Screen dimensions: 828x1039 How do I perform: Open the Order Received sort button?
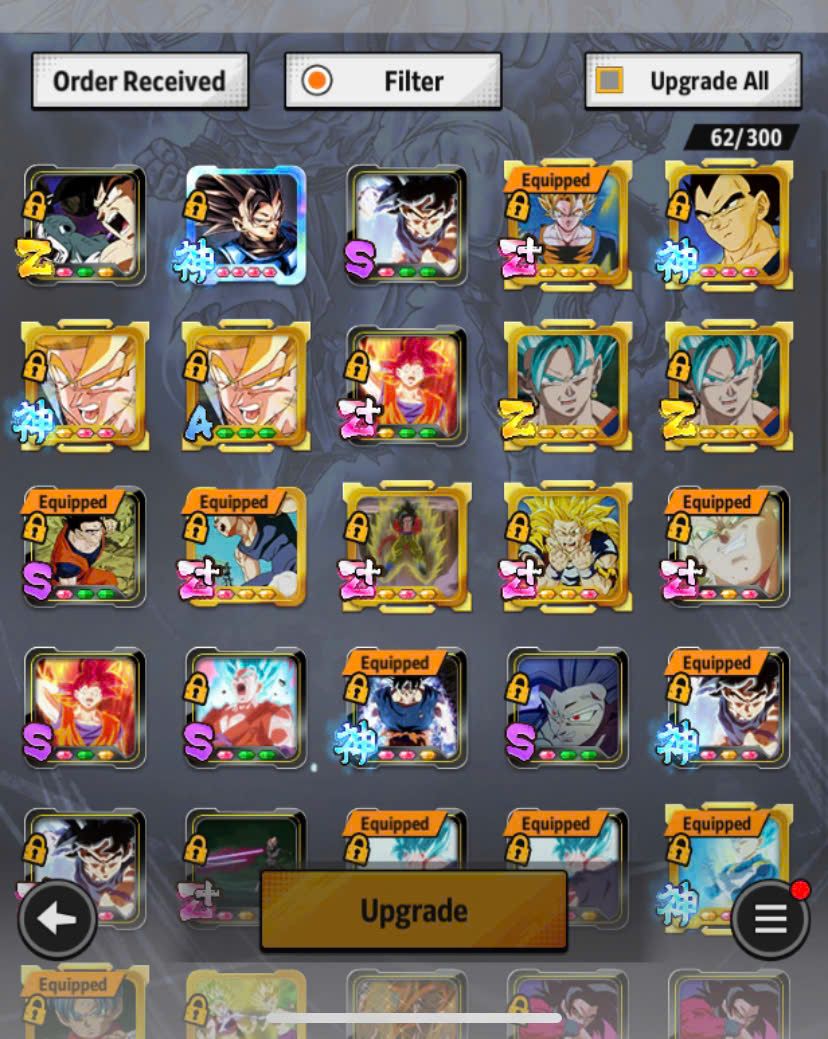click(139, 81)
